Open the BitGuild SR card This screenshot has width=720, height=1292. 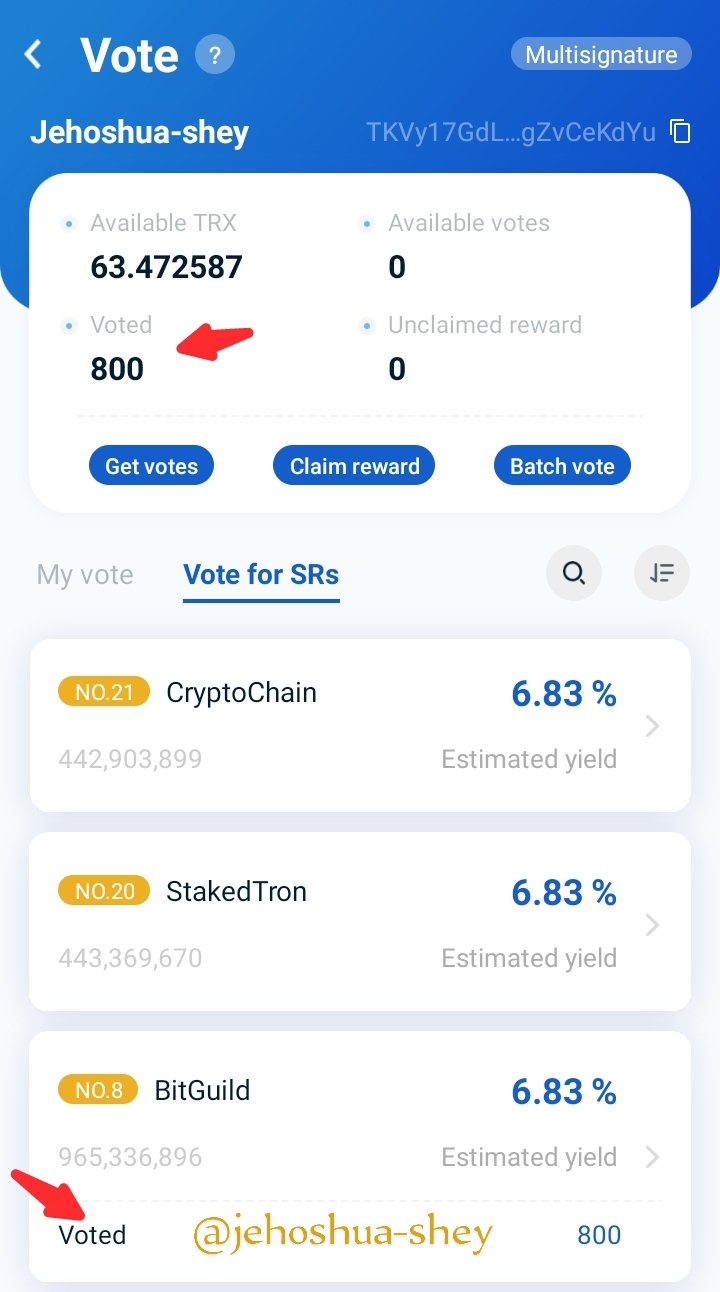coord(360,1156)
